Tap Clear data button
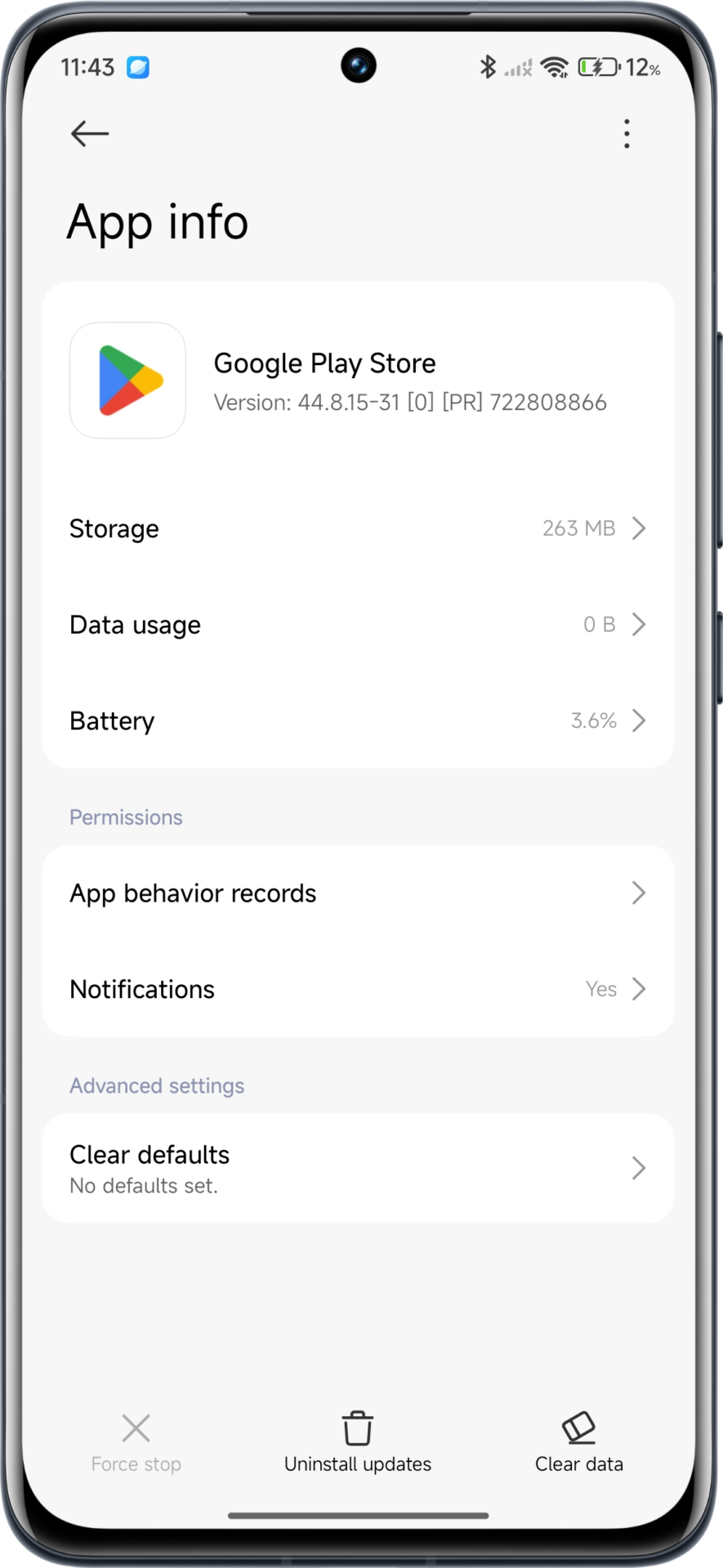This screenshot has width=723, height=1568. 579,1442
